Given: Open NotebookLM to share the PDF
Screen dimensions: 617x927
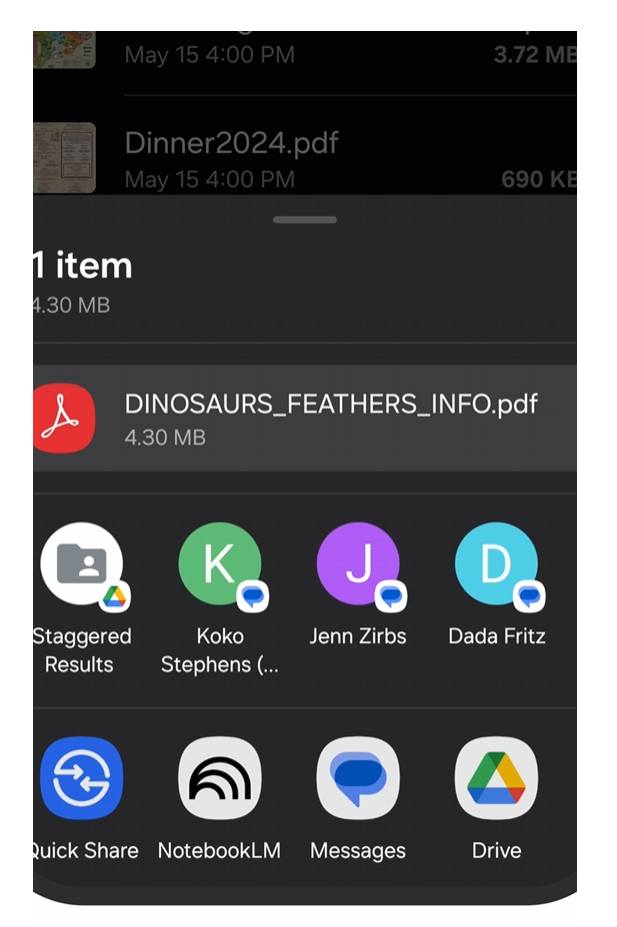Looking at the screenshot, I should pos(220,779).
